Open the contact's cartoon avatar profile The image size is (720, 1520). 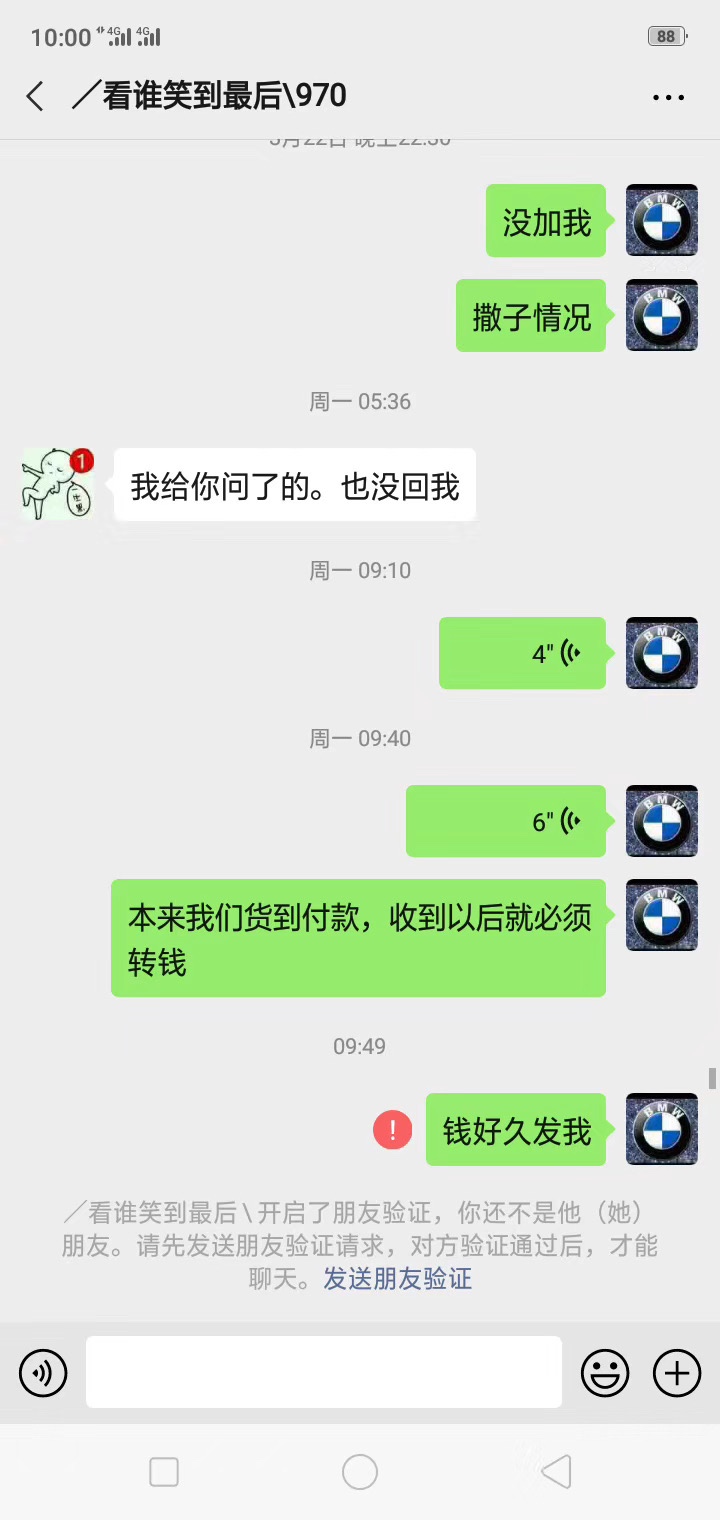57,485
